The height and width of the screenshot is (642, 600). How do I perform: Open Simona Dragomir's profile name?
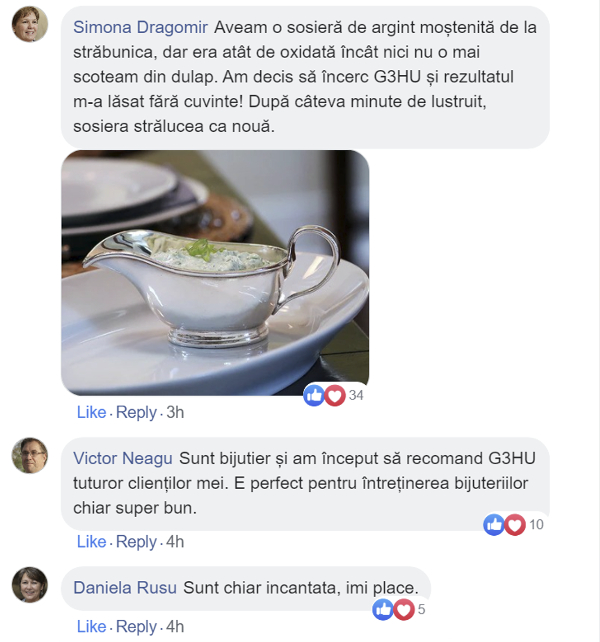click(141, 26)
